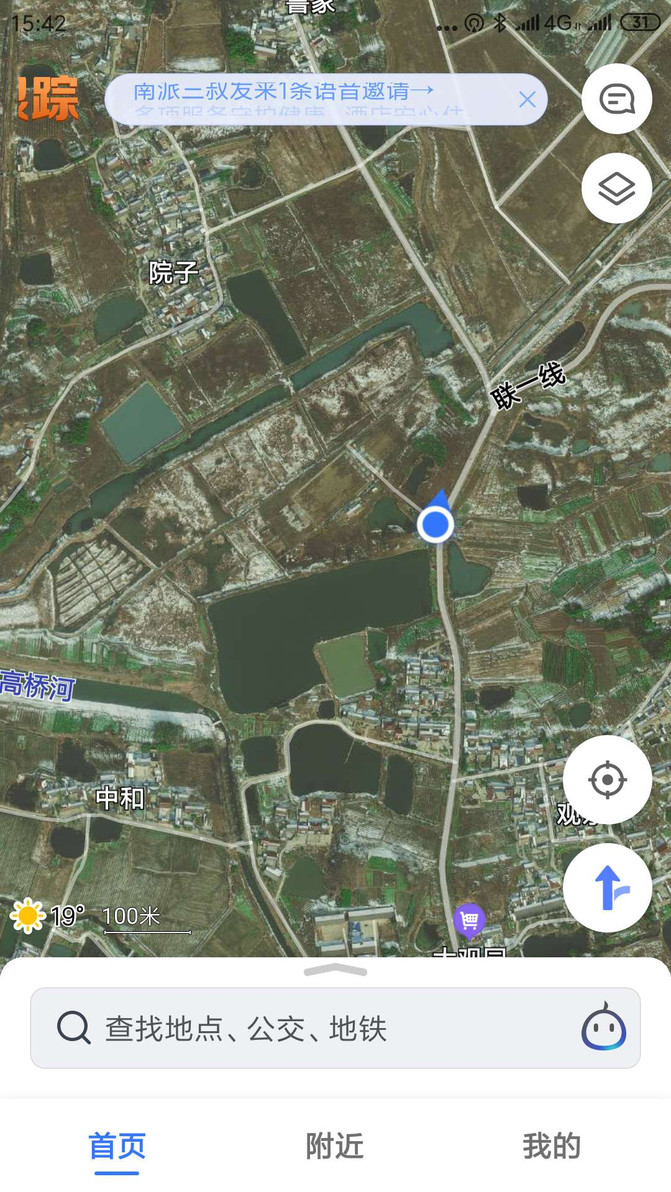Viewport: 671px width, 1192px height.
Task: Open the voice assistant robot icon
Action: [603, 1027]
